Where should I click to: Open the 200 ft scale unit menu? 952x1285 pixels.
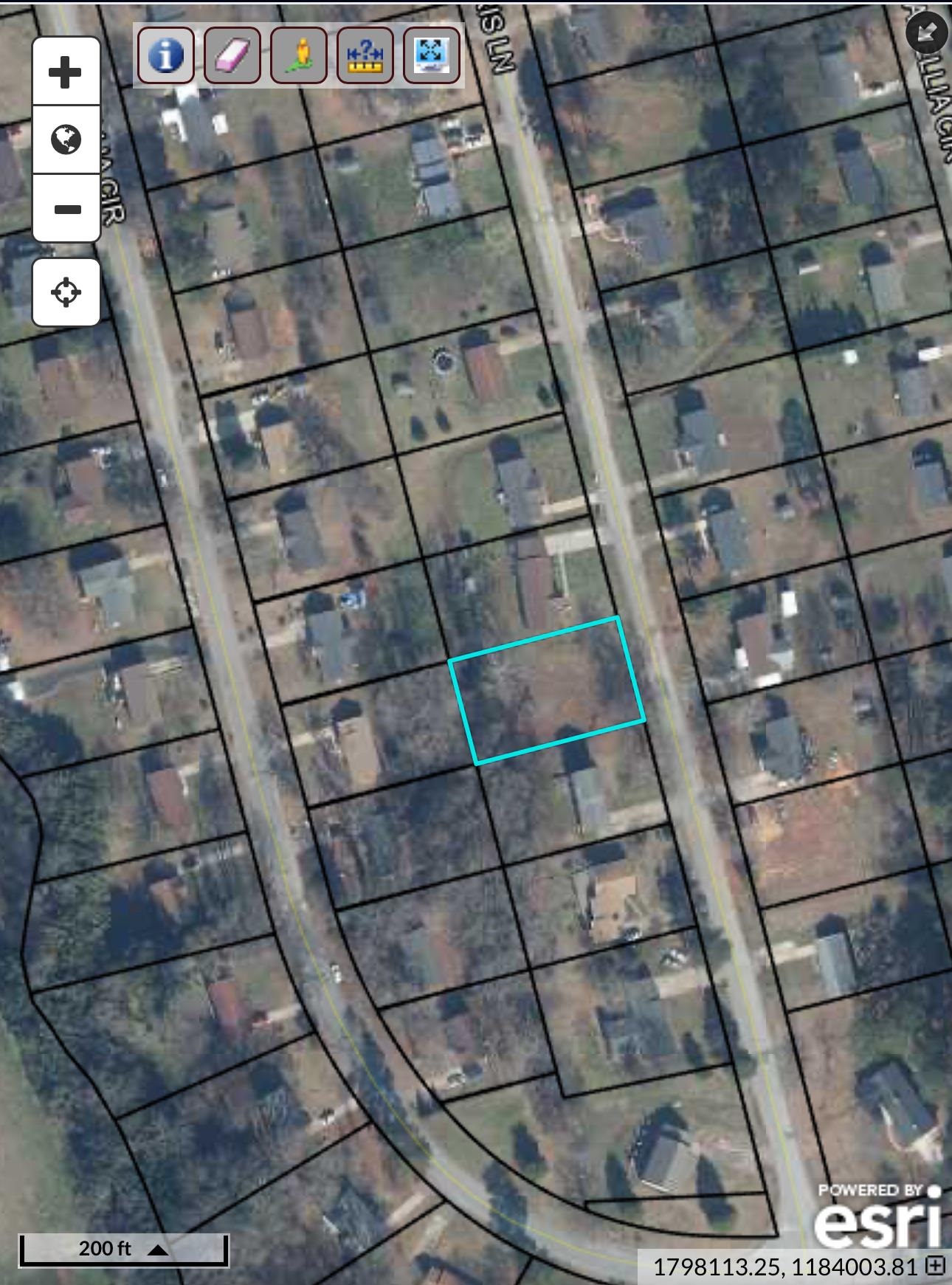click(x=158, y=1249)
